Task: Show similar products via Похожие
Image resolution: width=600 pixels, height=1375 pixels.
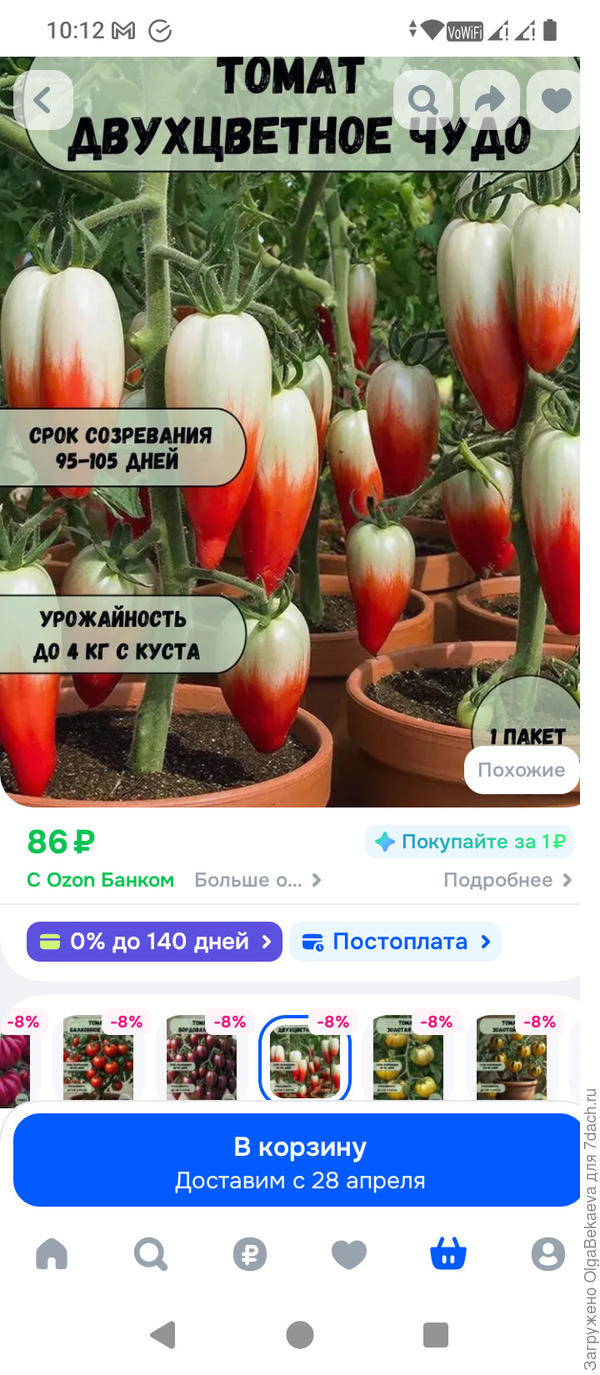Action: pos(521,770)
